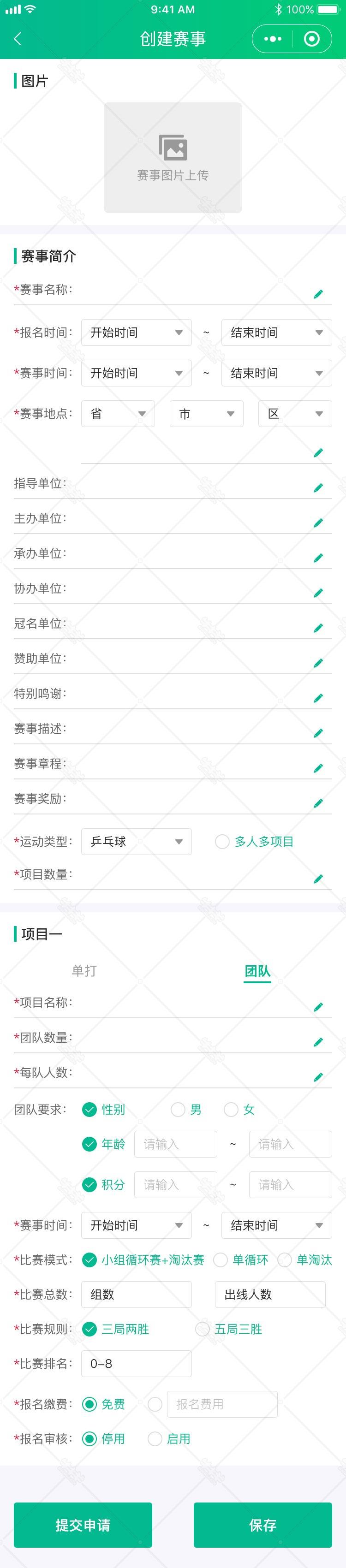Viewport: 346px width, 1568px height.
Task: Switch to the 单打 tab
Action: (84, 971)
